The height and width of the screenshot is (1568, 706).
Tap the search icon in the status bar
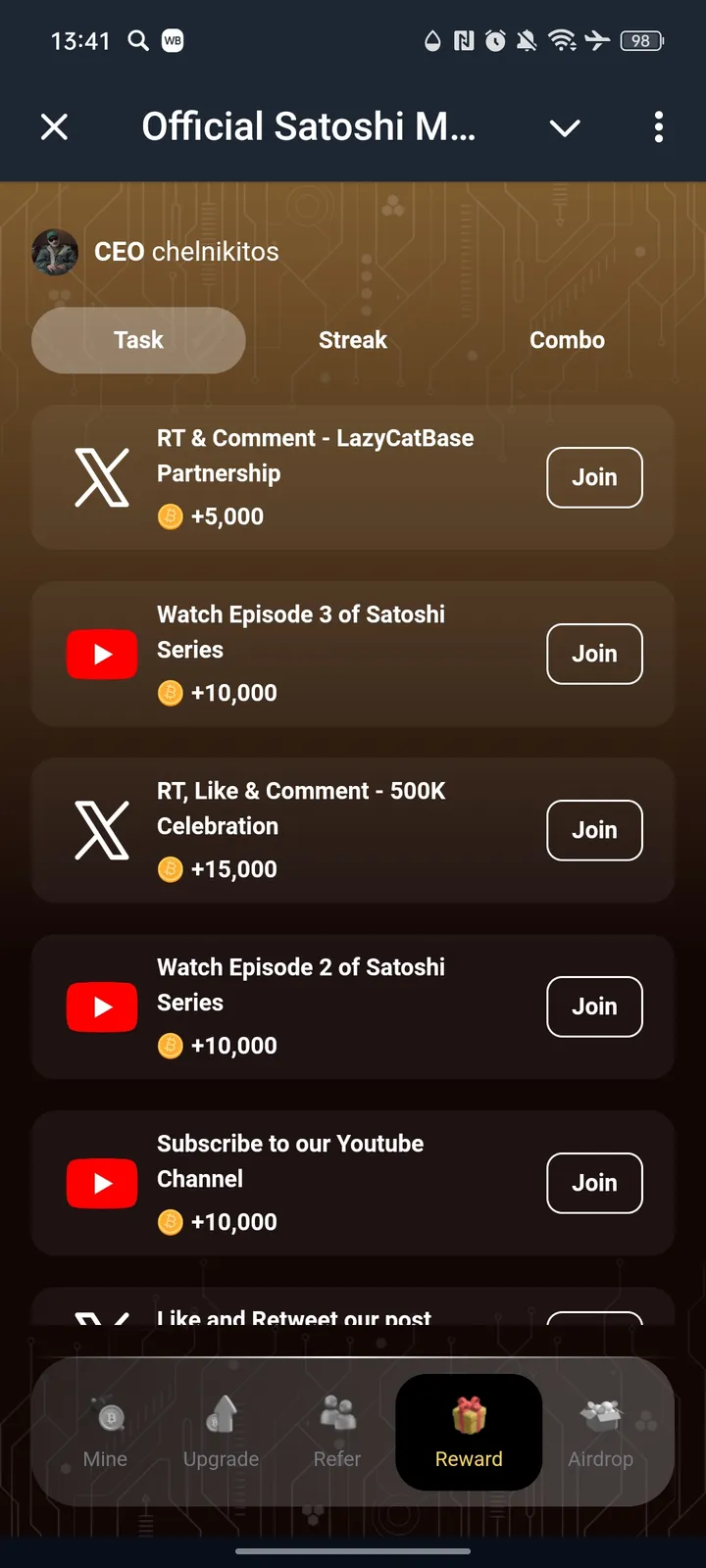click(137, 41)
